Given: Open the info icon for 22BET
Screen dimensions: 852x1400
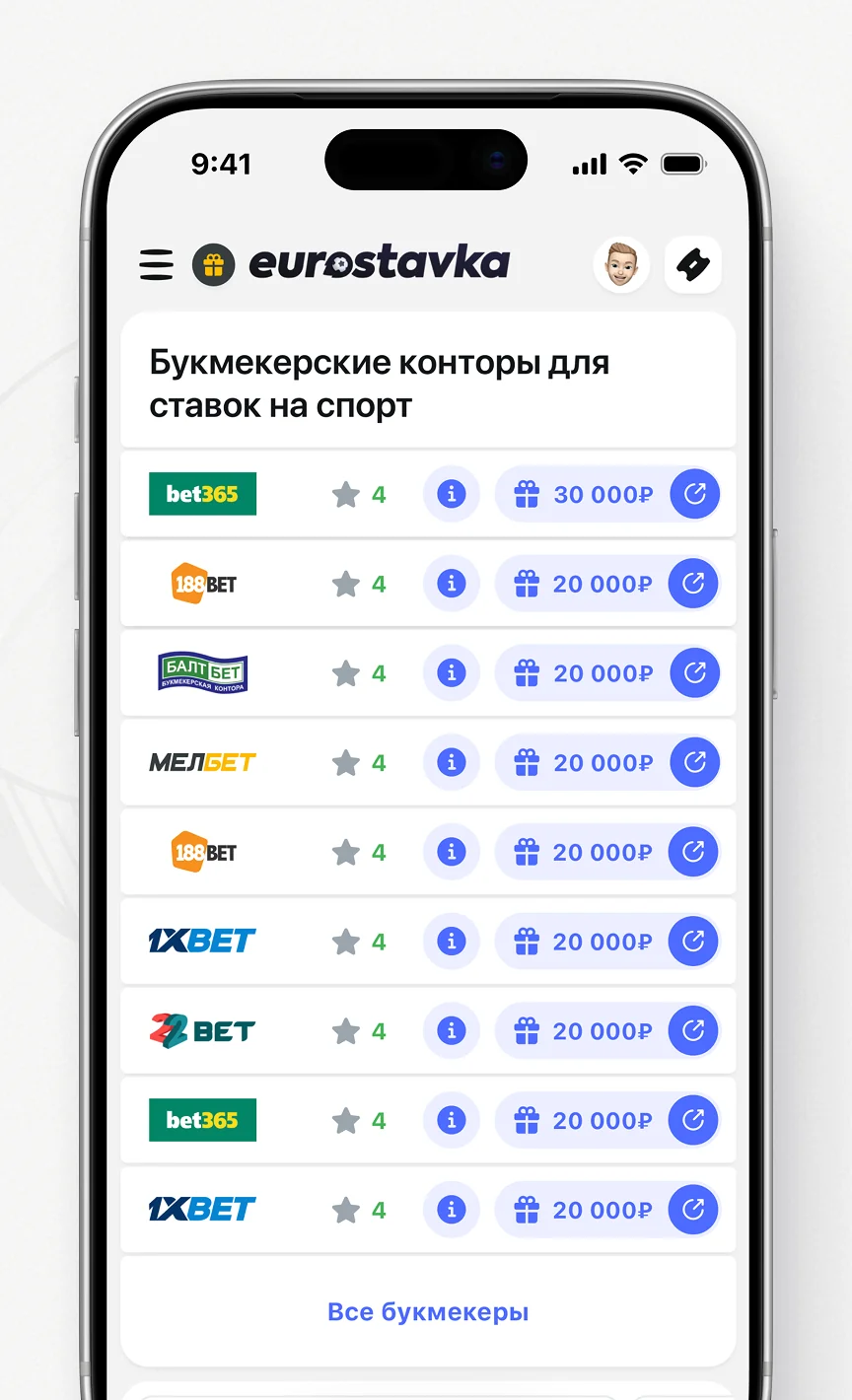Looking at the screenshot, I should click(x=452, y=1031).
